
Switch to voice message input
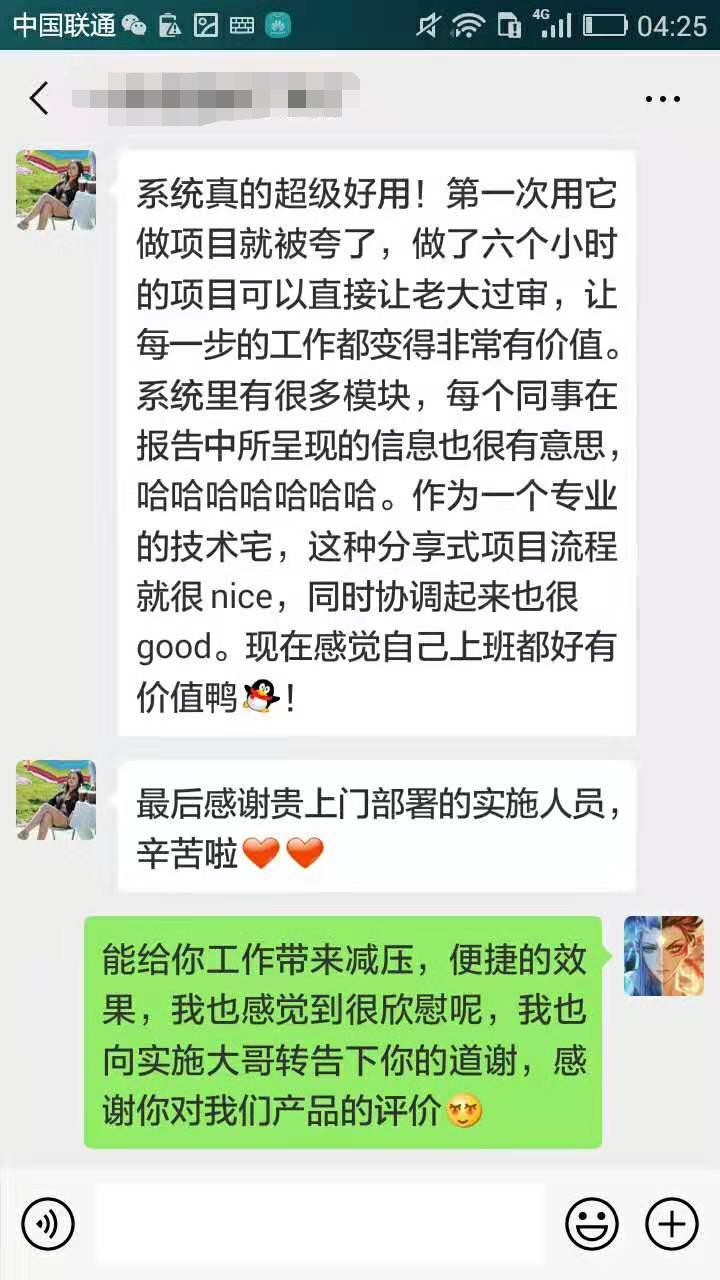point(48,1223)
